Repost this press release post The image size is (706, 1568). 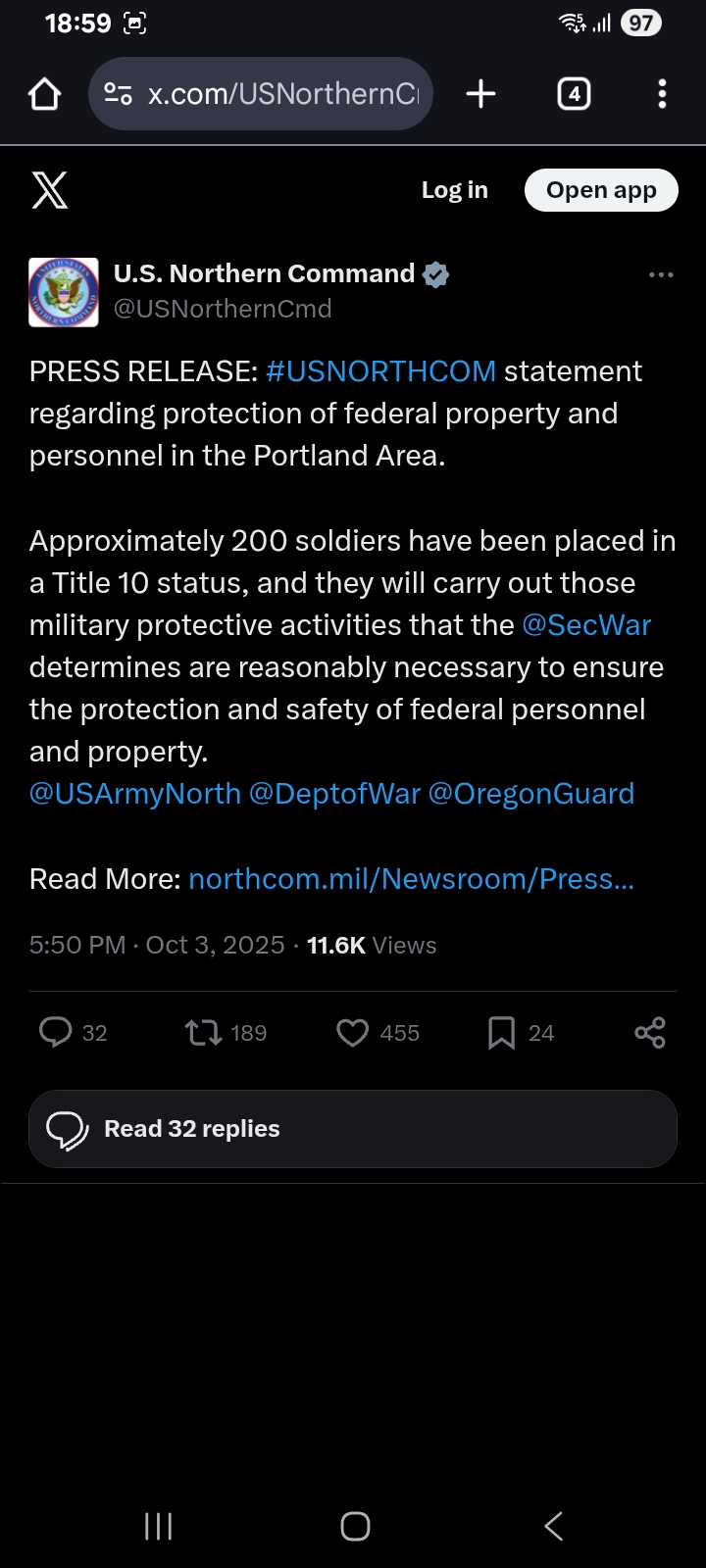point(204,1033)
